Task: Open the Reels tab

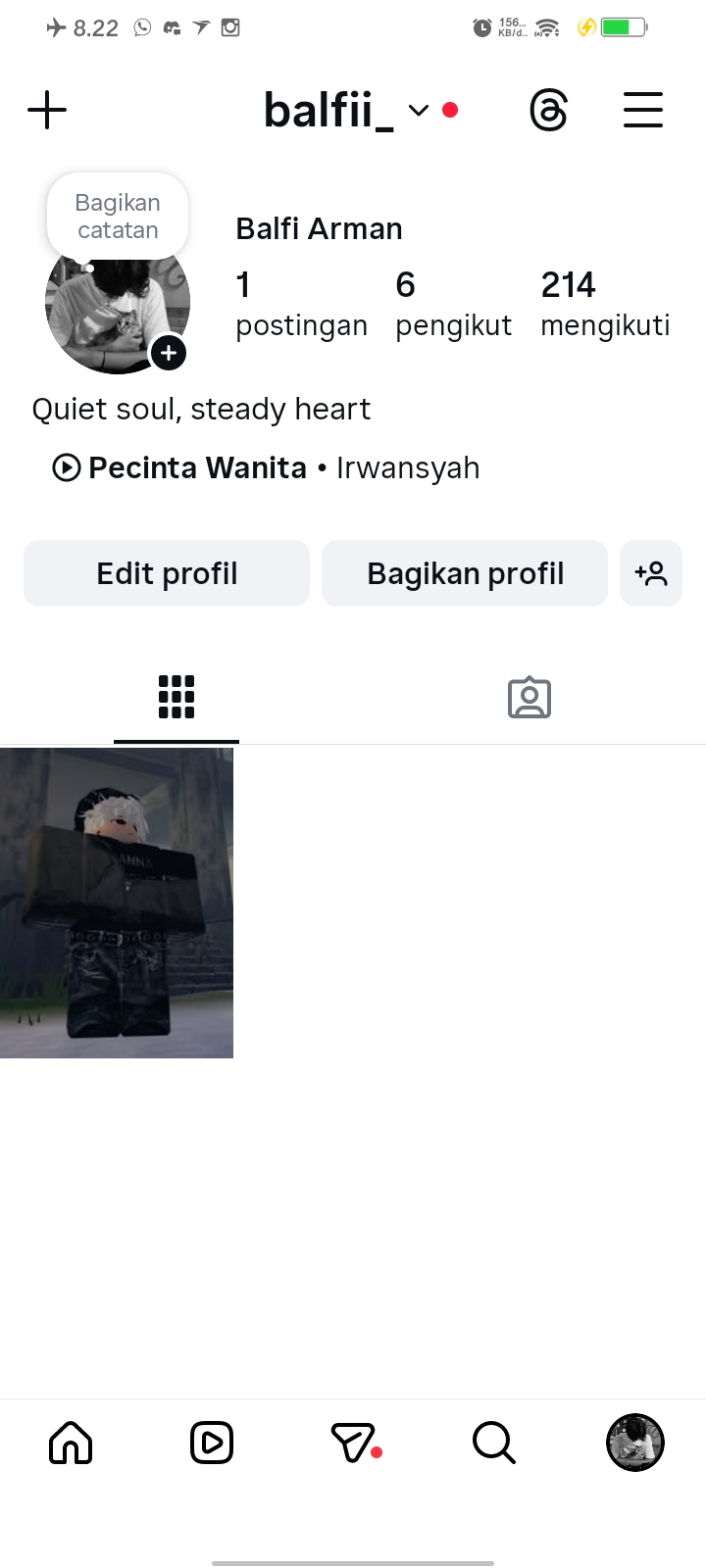Action: [x=212, y=1443]
